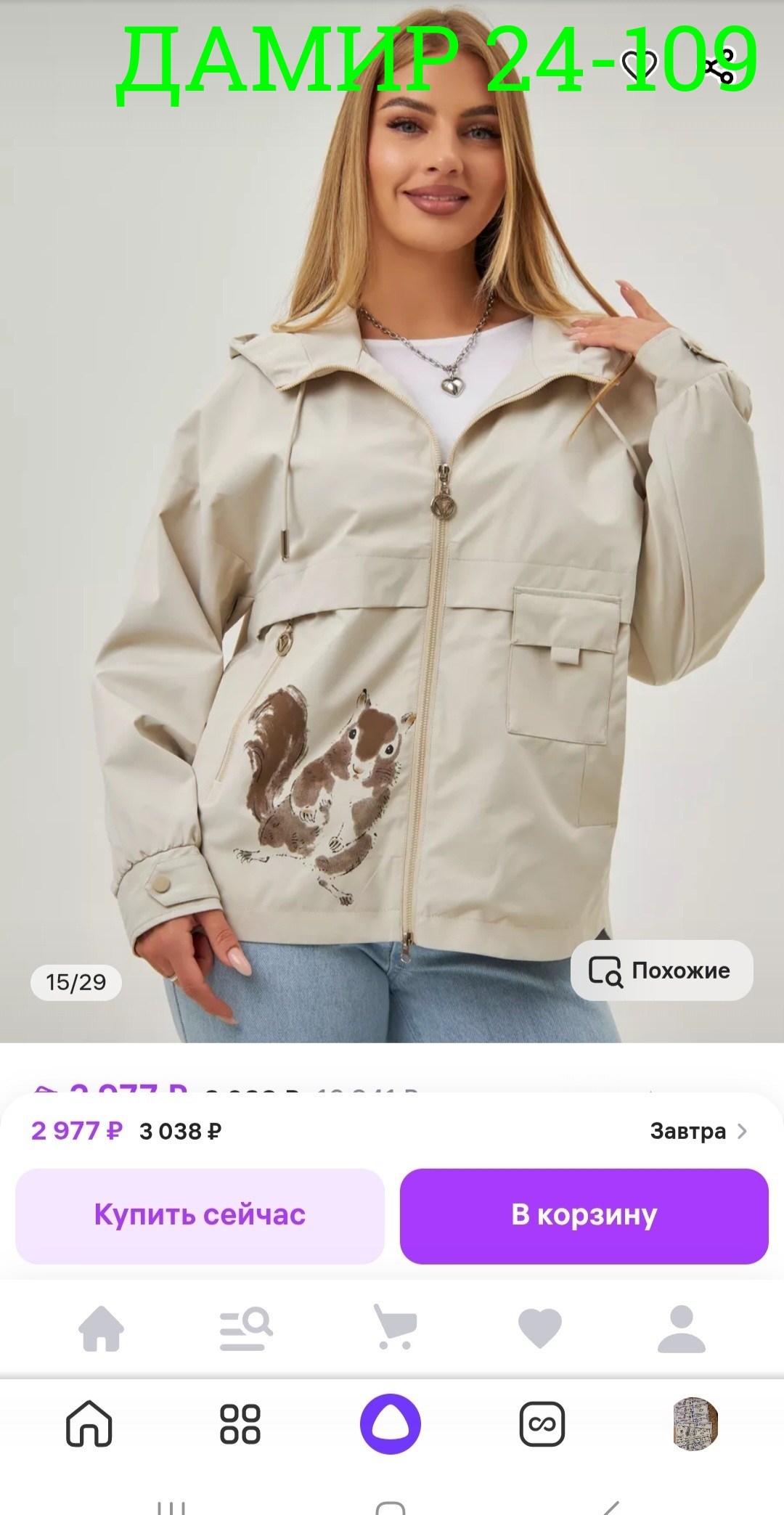Open the shopping cart tab
This screenshot has width=784, height=1515.
tap(394, 1328)
